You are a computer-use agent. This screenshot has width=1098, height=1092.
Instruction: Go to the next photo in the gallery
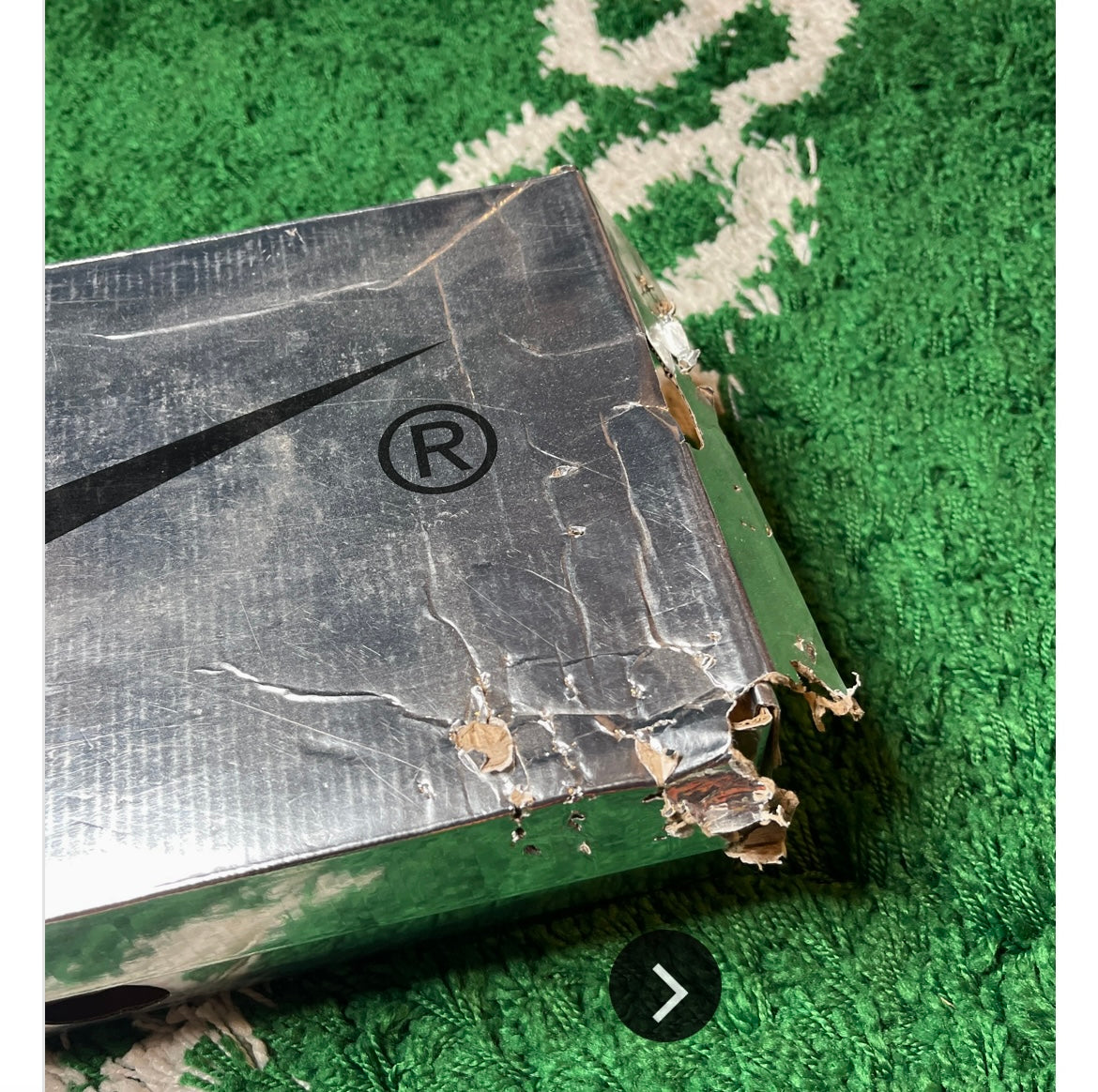[664, 986]
